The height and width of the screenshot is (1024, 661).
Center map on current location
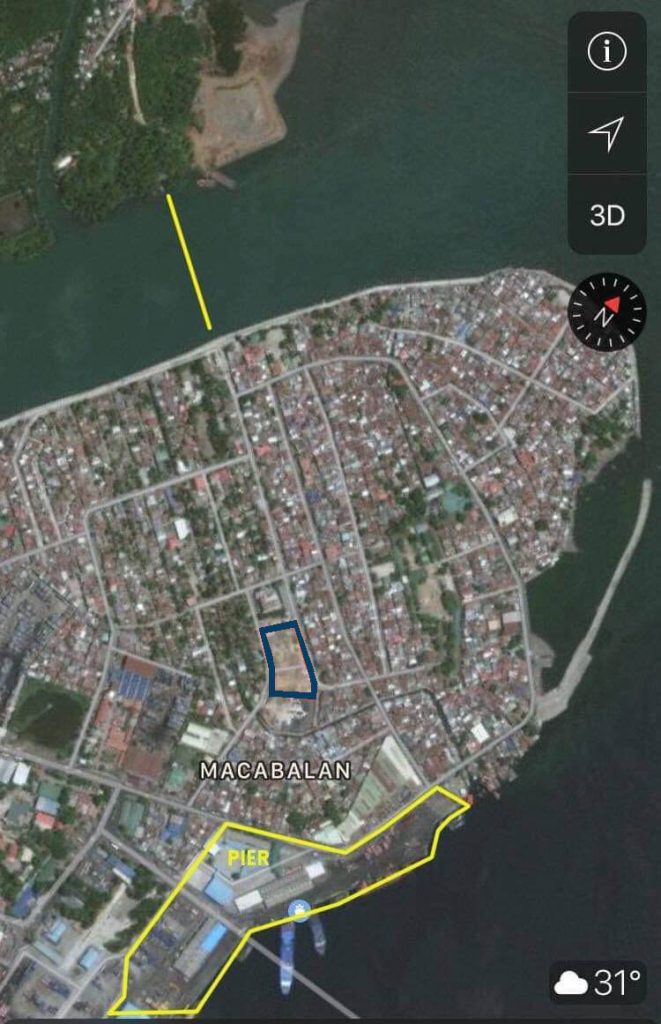[607, 133]
